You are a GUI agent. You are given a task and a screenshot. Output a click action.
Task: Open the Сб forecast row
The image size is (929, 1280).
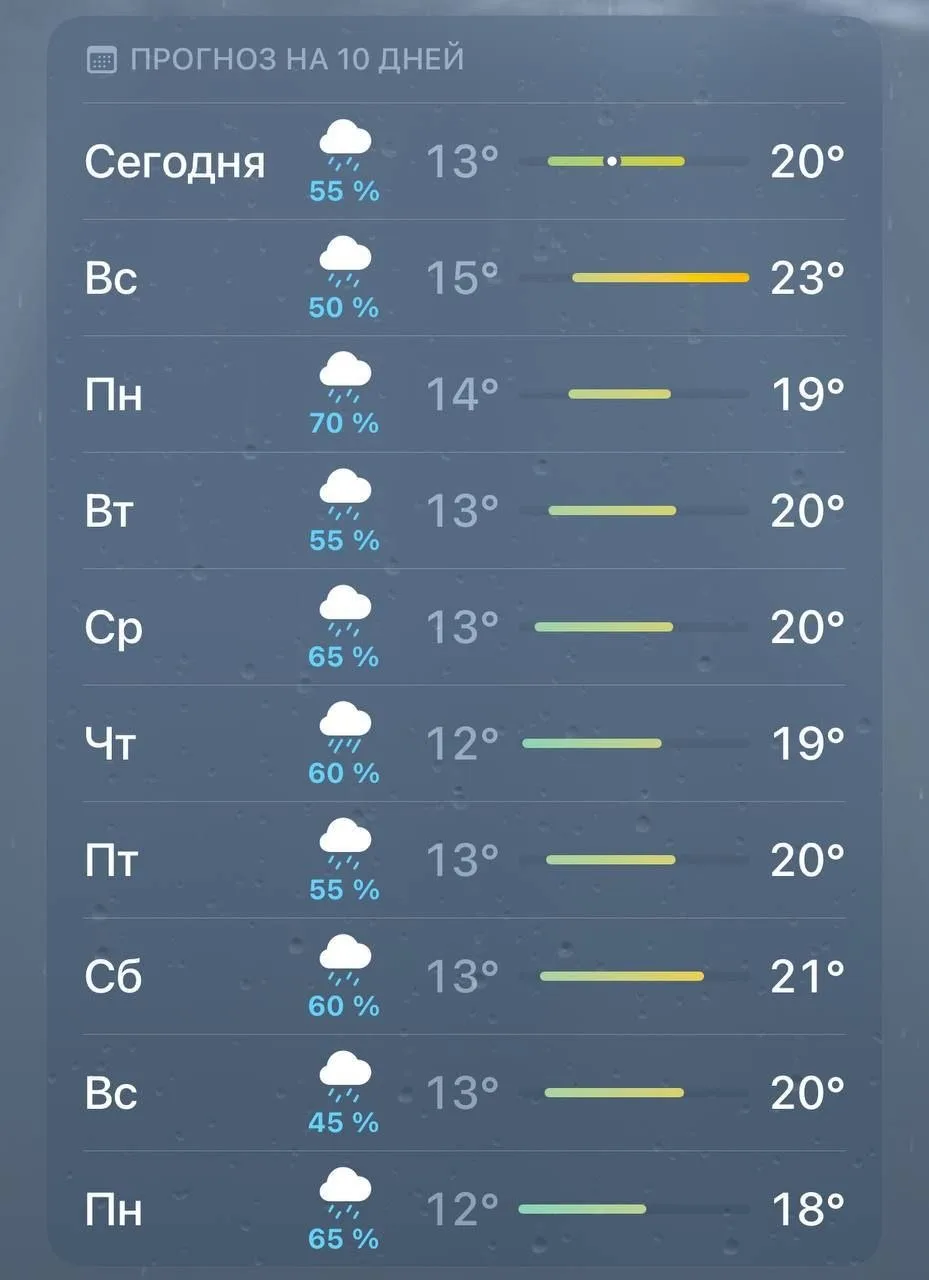coord(464,976)
